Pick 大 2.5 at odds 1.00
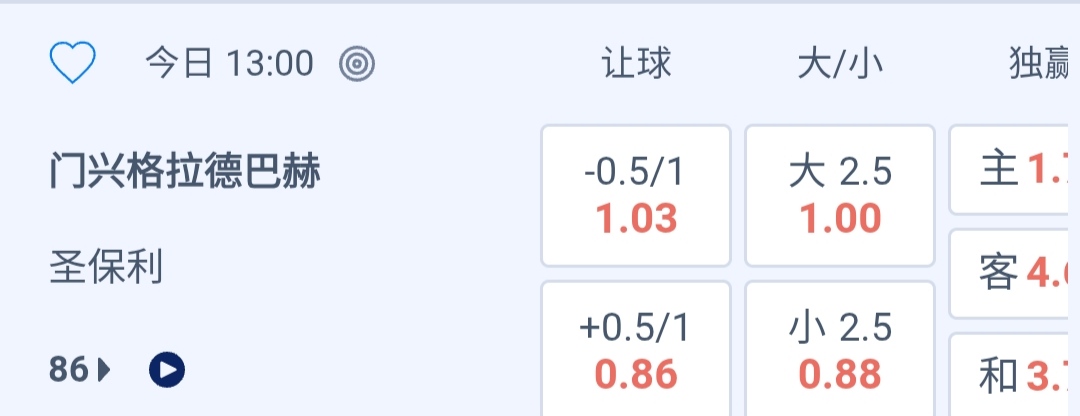1080x416 pixels. pos(839,196)
